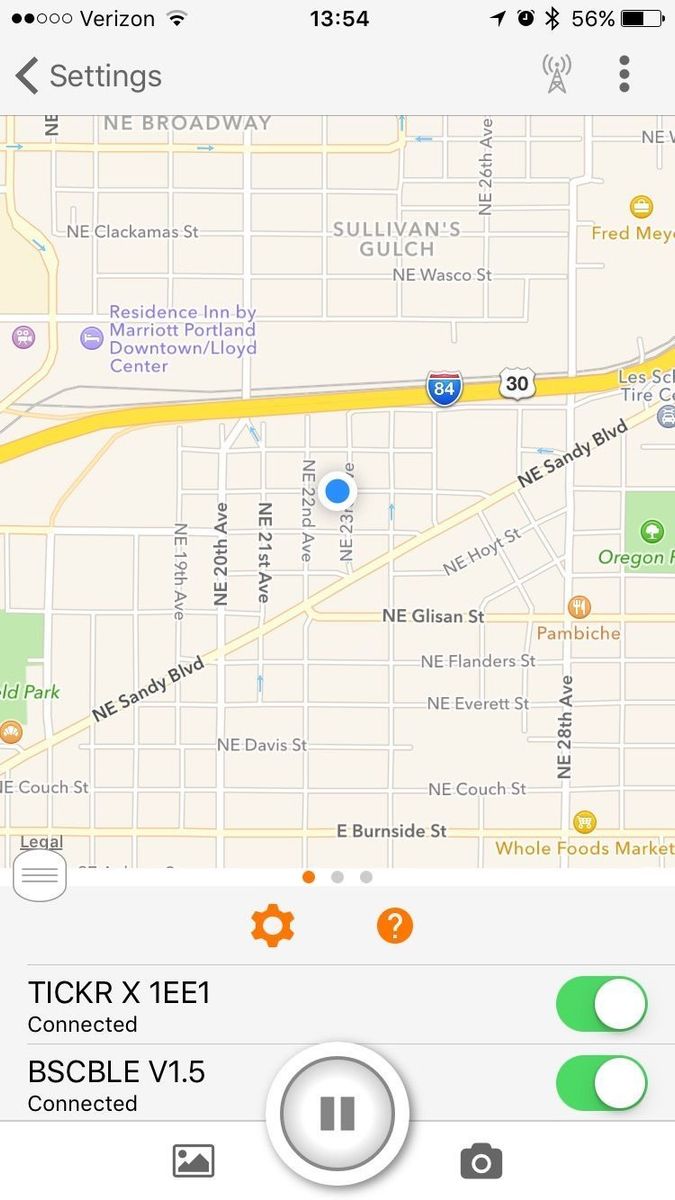Screen dimensions: 675x1200
Task: Tap the Legal link on the map
Action: [x=41, y=842]
